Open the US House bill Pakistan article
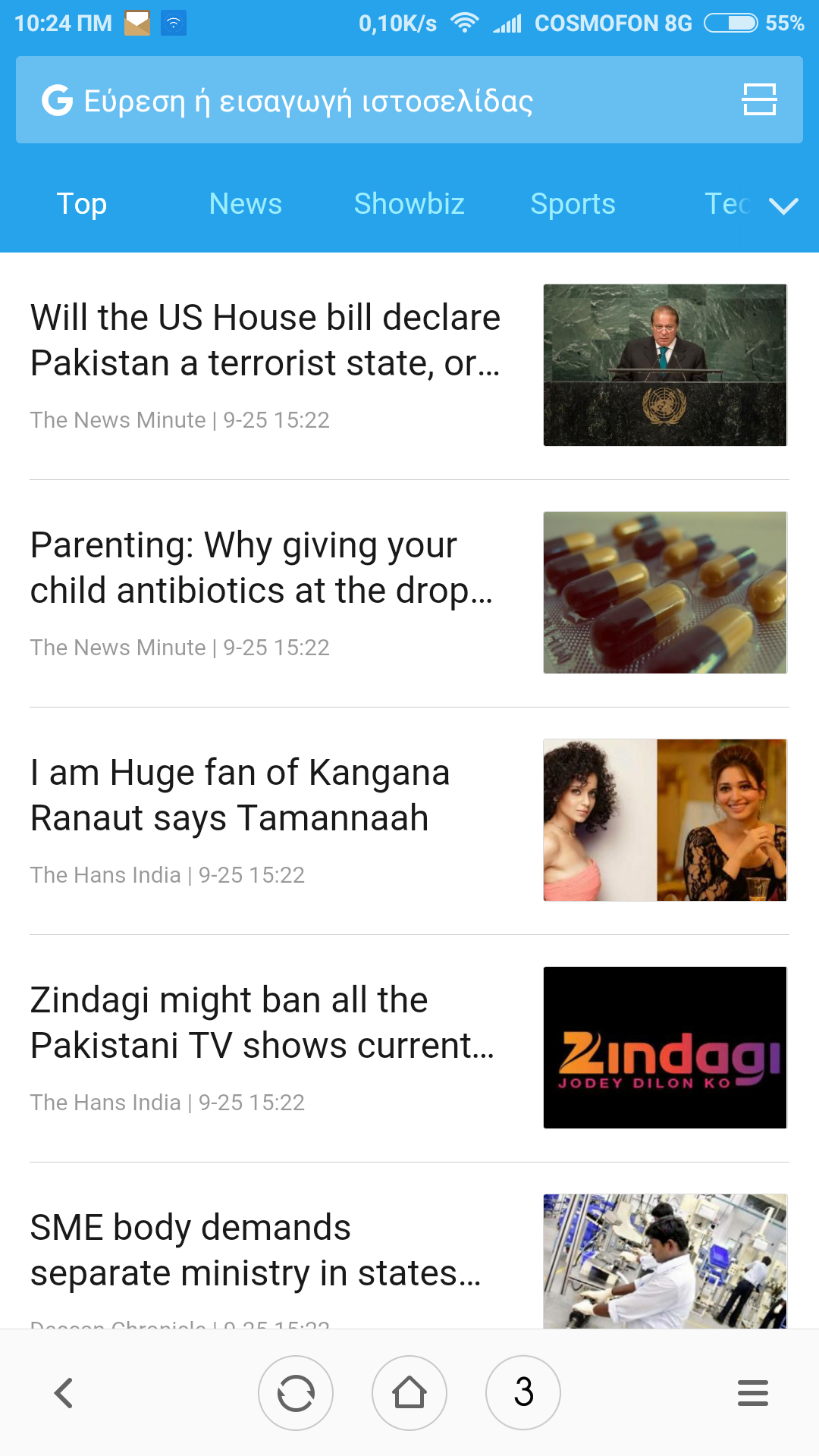The height and width of the screenshot is (1456, 819). [265, 340]
